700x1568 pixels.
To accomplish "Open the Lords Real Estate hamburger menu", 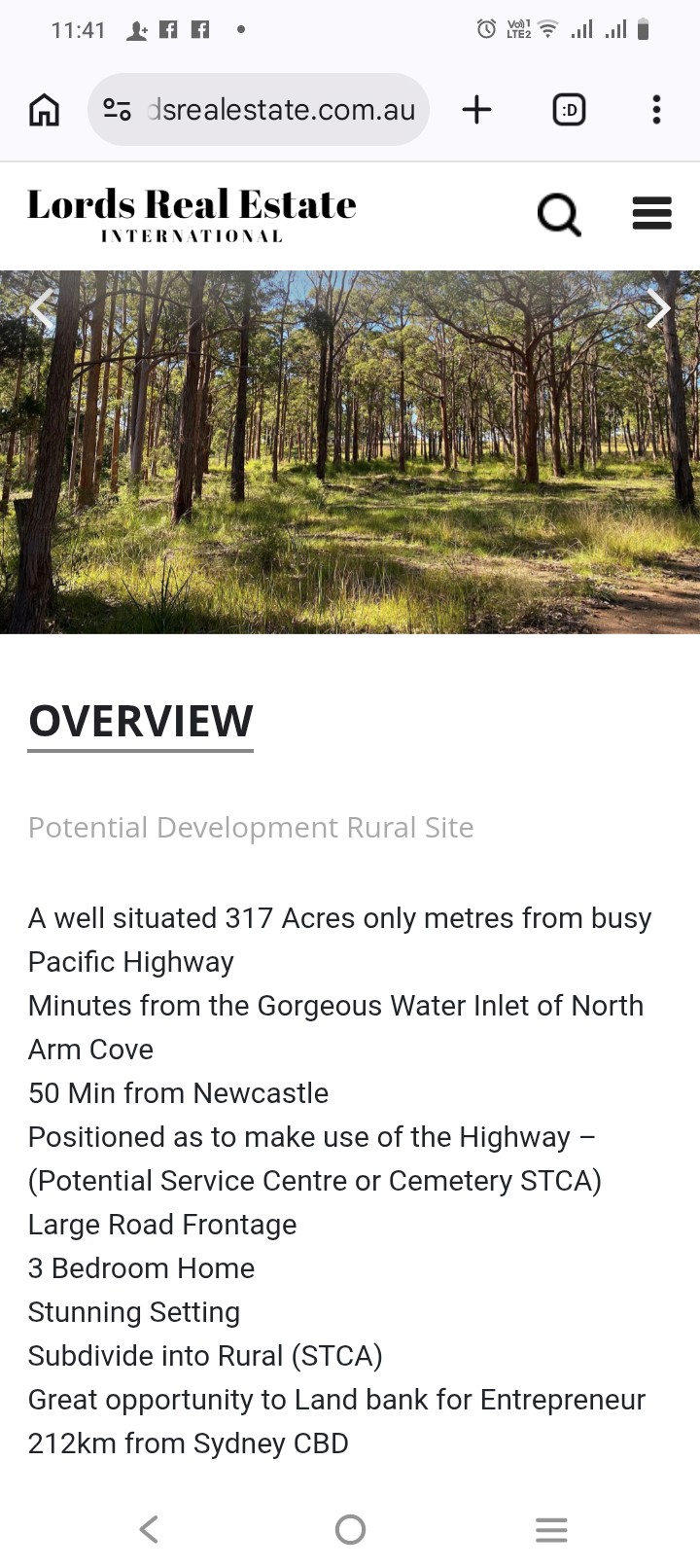I will 652,214.
